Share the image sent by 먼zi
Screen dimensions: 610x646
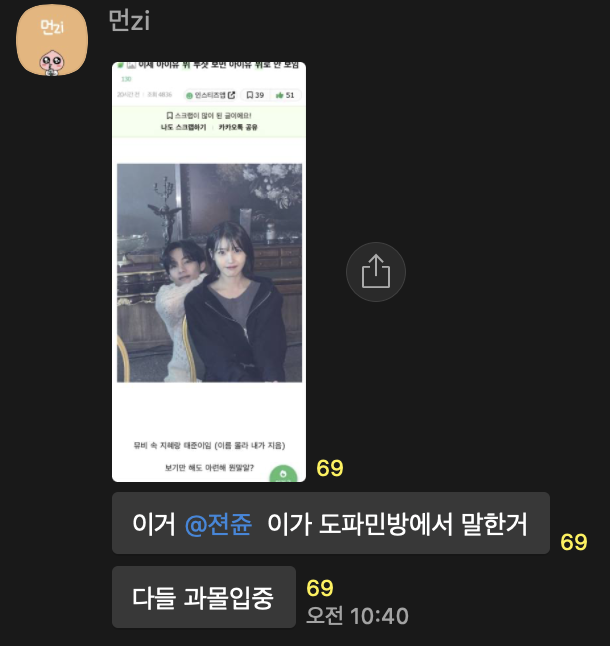[x=375, y=271]
